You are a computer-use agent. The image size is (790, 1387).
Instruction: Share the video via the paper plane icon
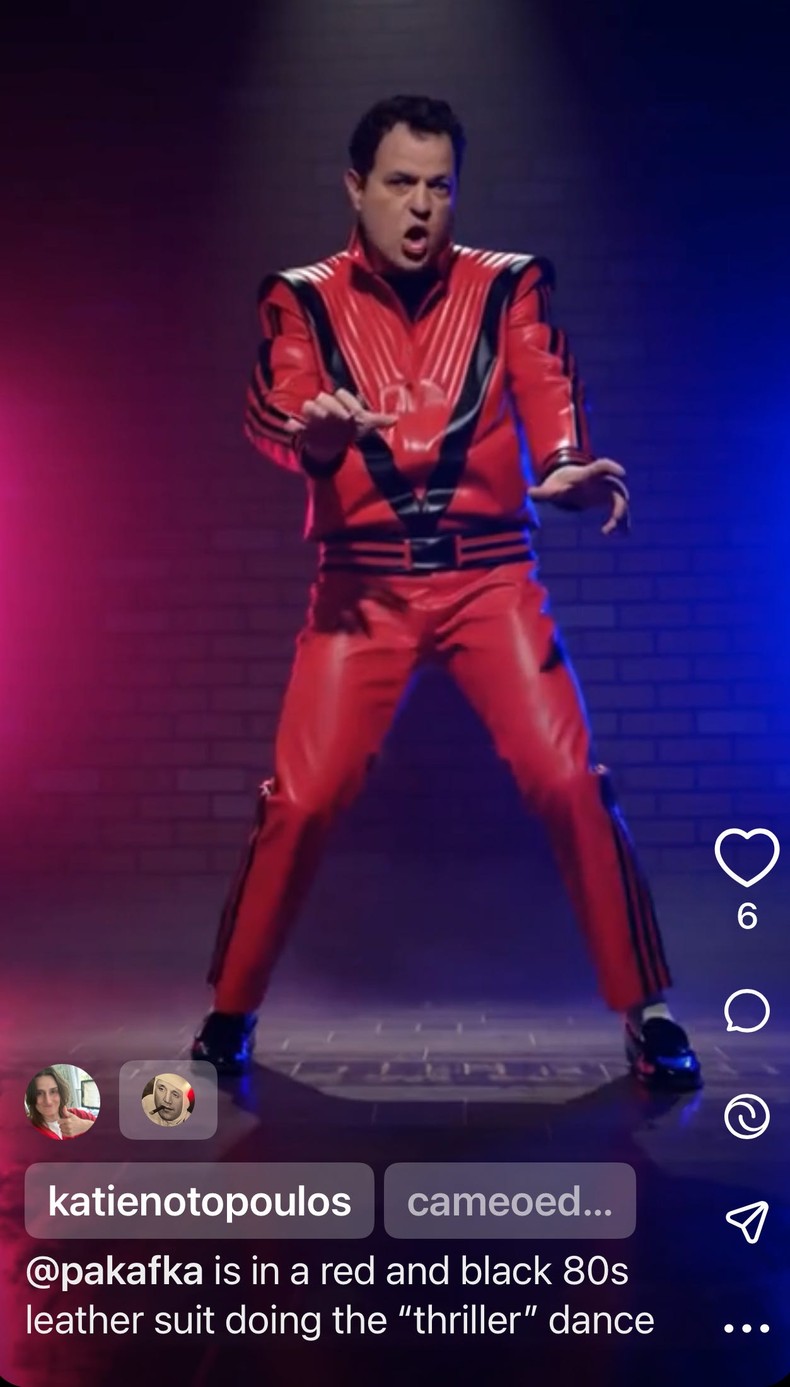tap(745, 1224)
